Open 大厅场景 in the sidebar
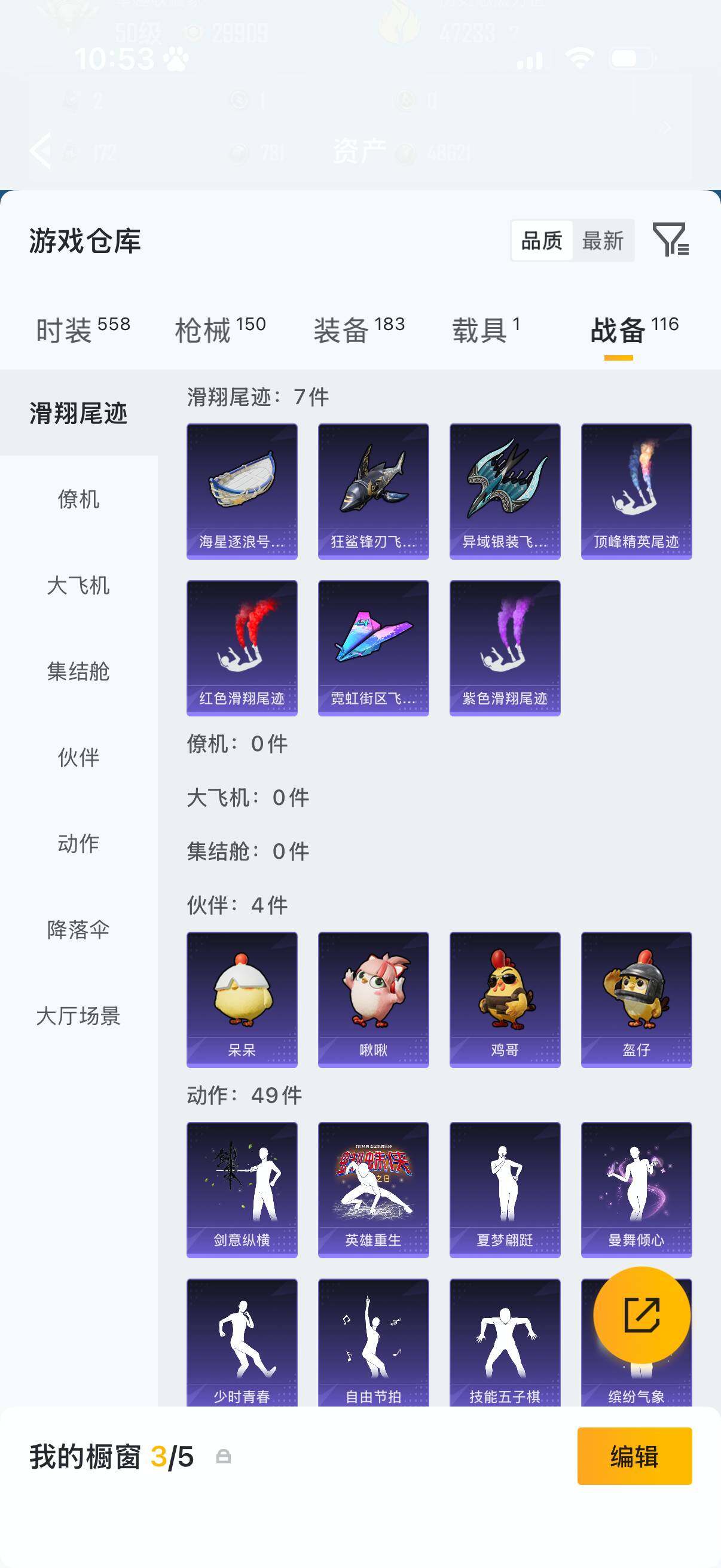 [78, 1015]
